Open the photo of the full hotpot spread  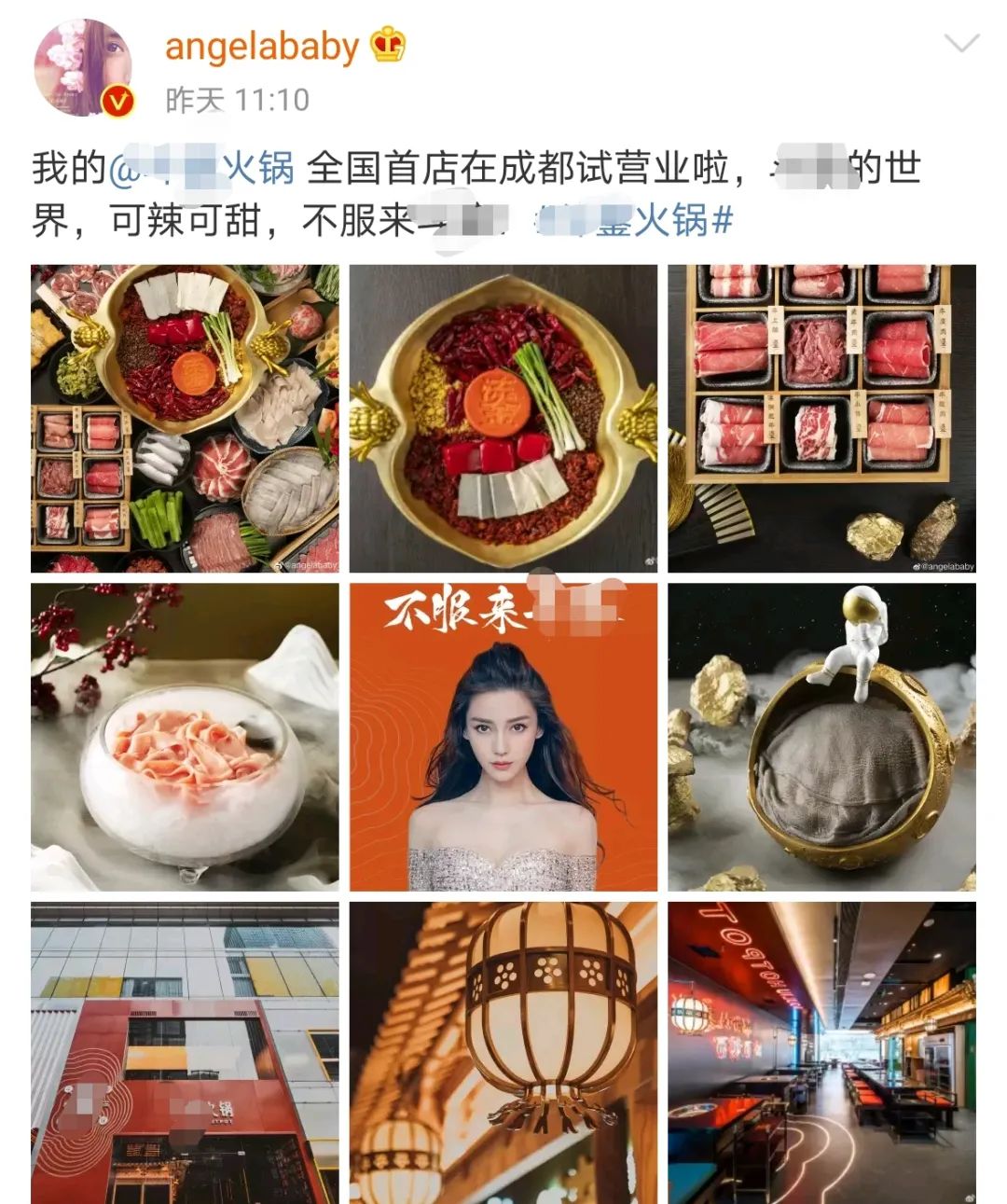[x=185, y=418]
